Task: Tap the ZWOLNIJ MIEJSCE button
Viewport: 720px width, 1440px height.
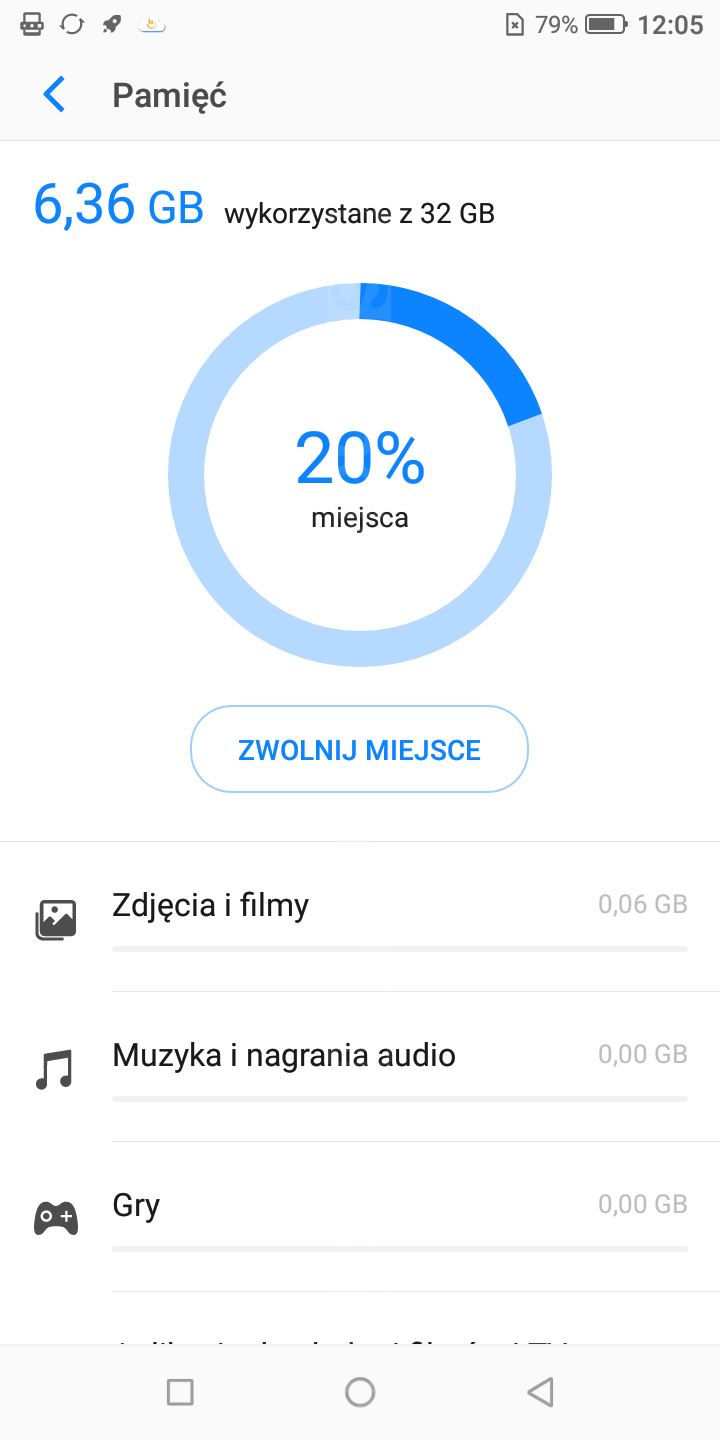Action: (x=359, y=750)
